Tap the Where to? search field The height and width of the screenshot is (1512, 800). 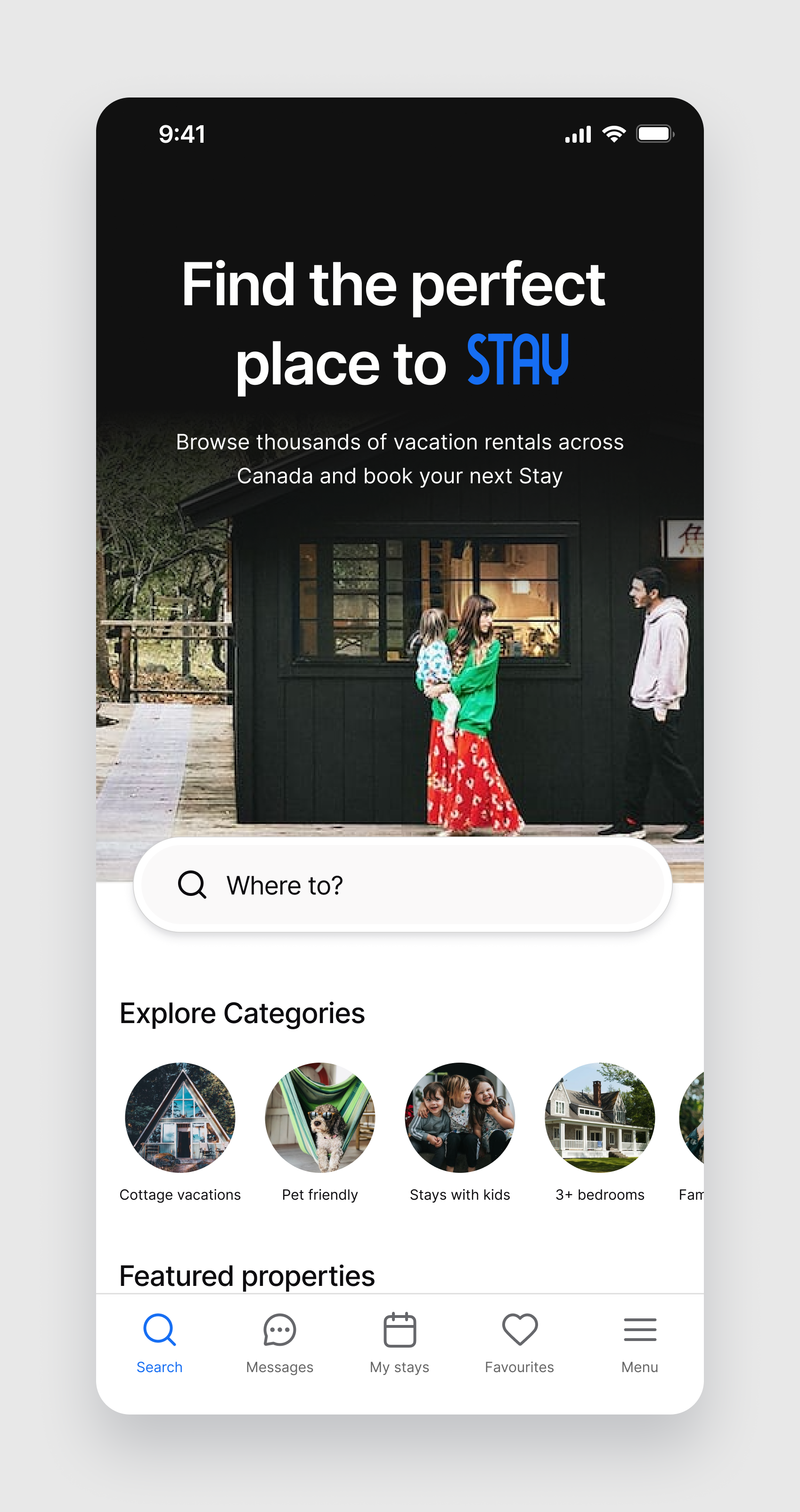[402, 885]
